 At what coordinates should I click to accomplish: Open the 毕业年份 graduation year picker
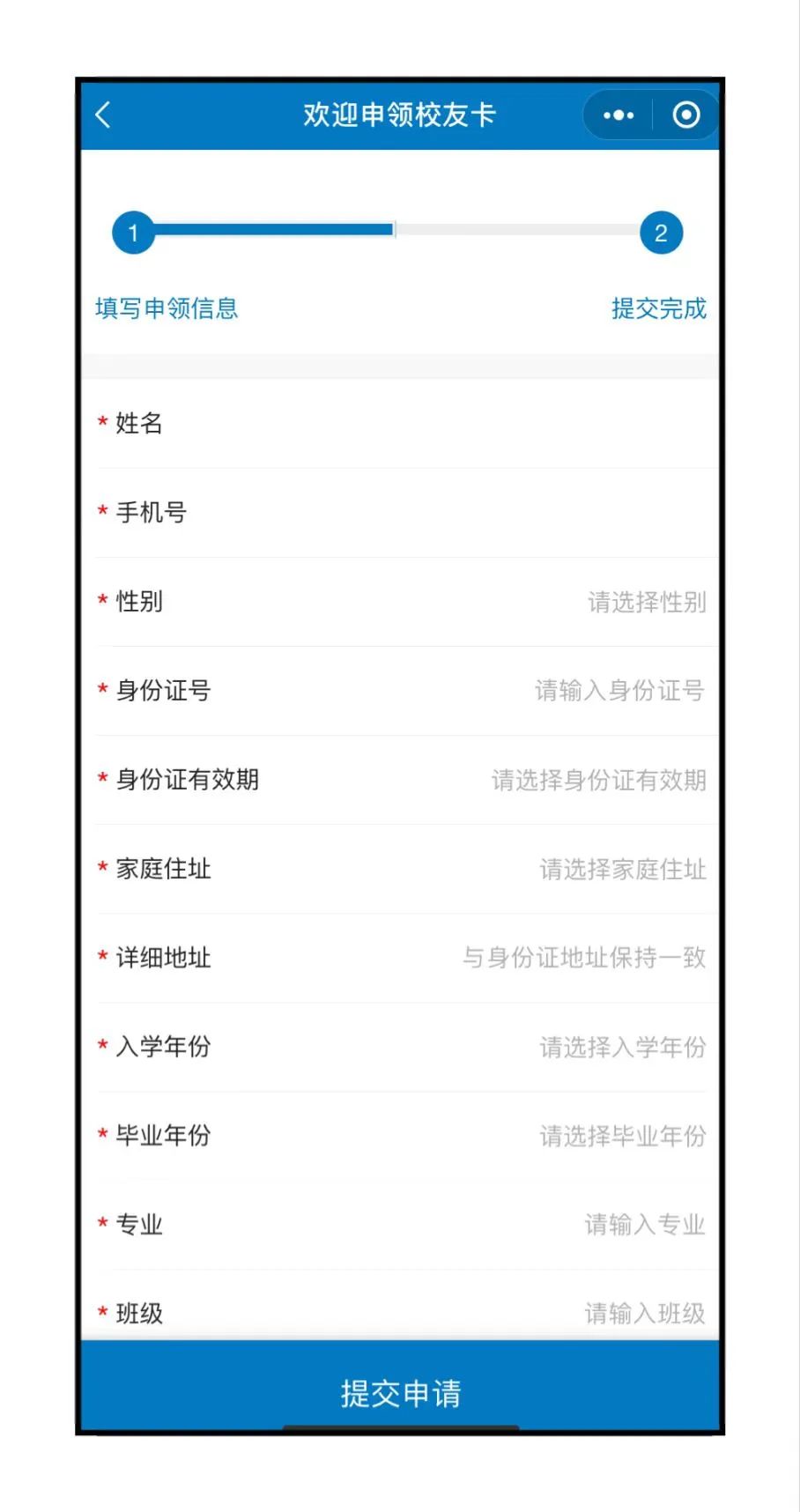click(529, 1136)
